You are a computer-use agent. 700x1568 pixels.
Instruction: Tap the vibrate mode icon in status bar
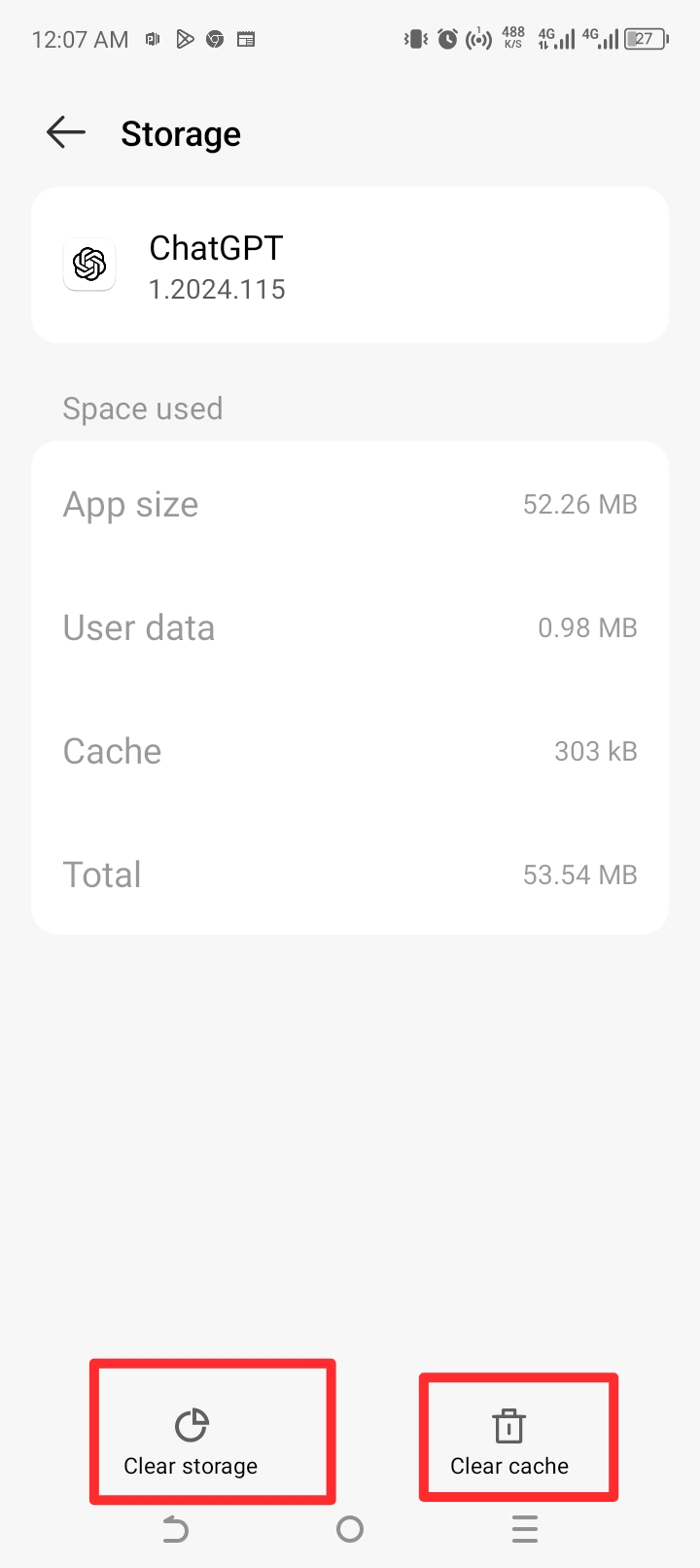[416, 39]
